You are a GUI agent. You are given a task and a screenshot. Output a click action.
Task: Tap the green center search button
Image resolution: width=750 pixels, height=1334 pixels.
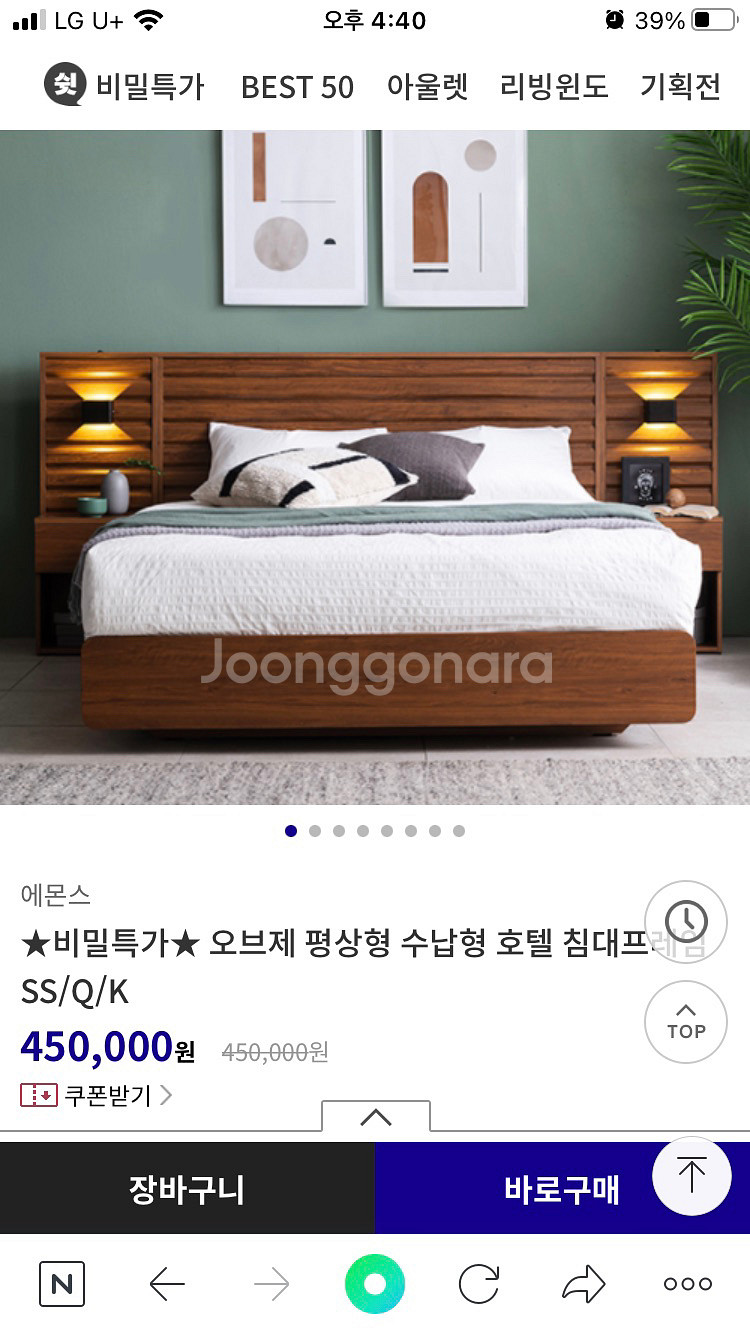(x=375, y=1284)
